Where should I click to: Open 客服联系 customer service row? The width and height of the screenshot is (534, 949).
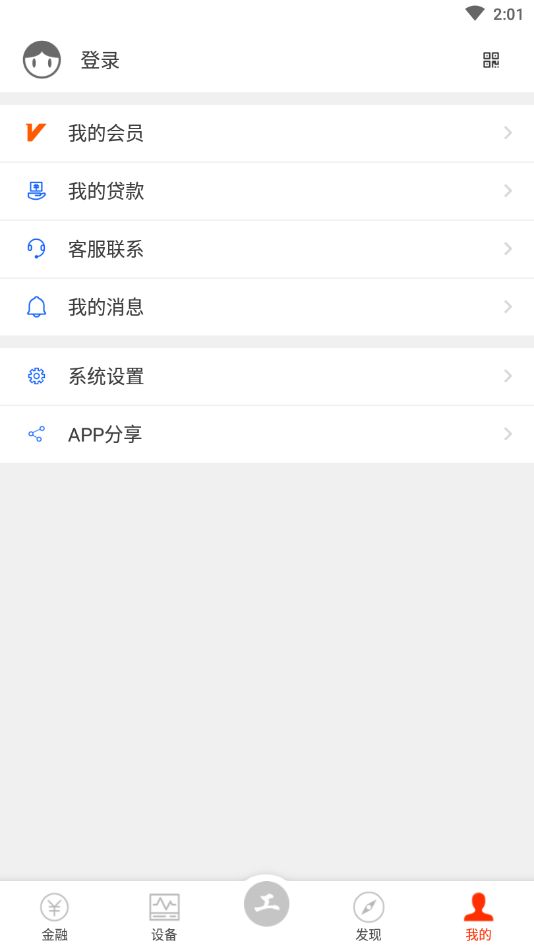267,249
